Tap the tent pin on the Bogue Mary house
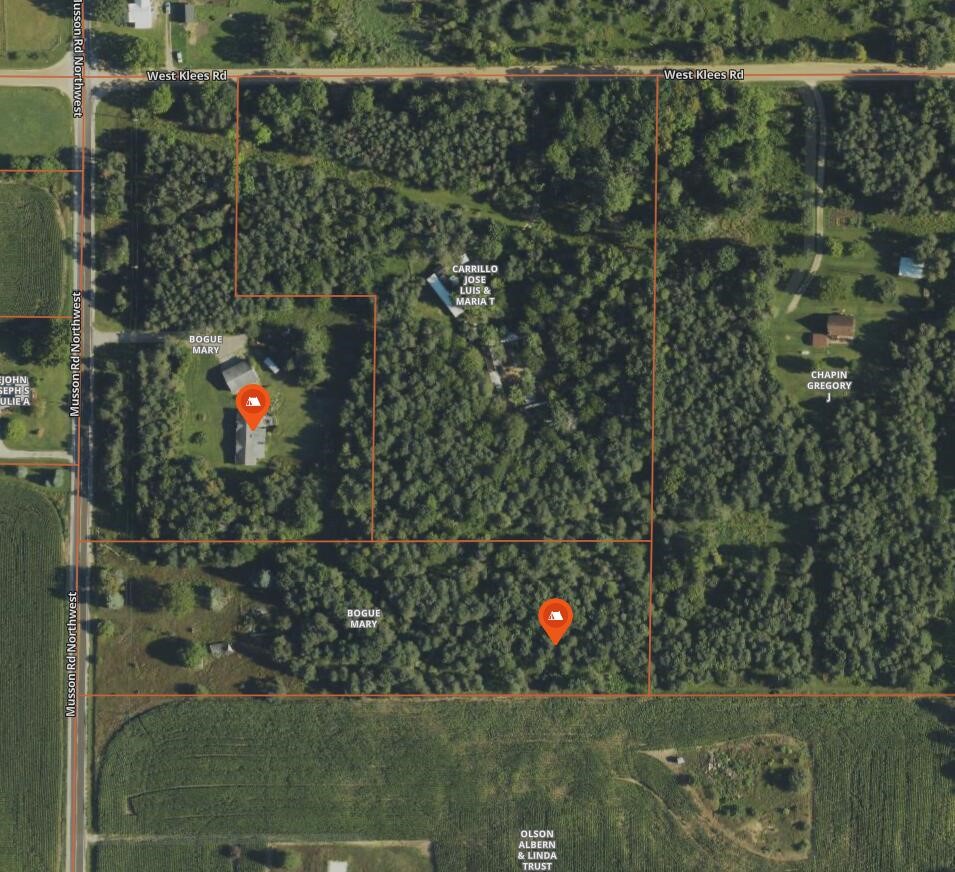 253,403
